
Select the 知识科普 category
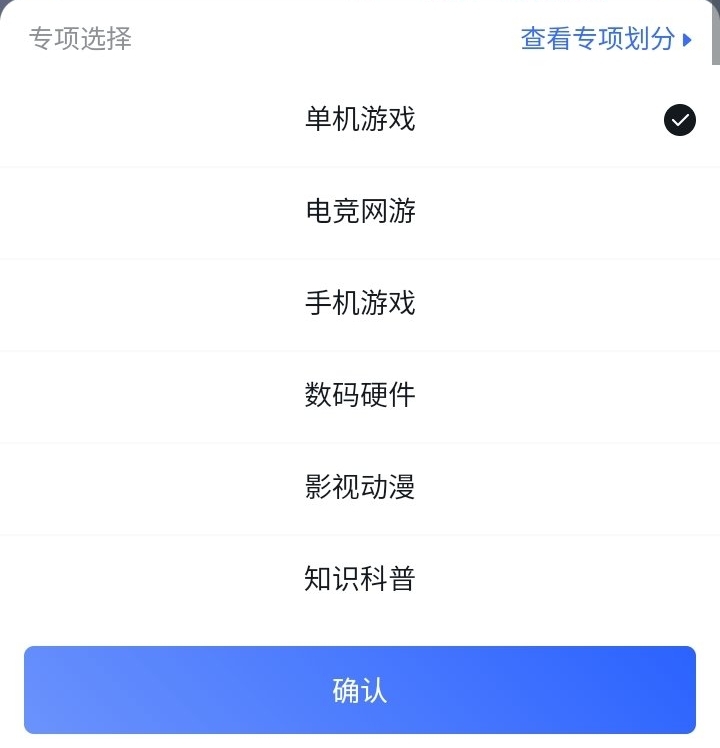point(360,579)
